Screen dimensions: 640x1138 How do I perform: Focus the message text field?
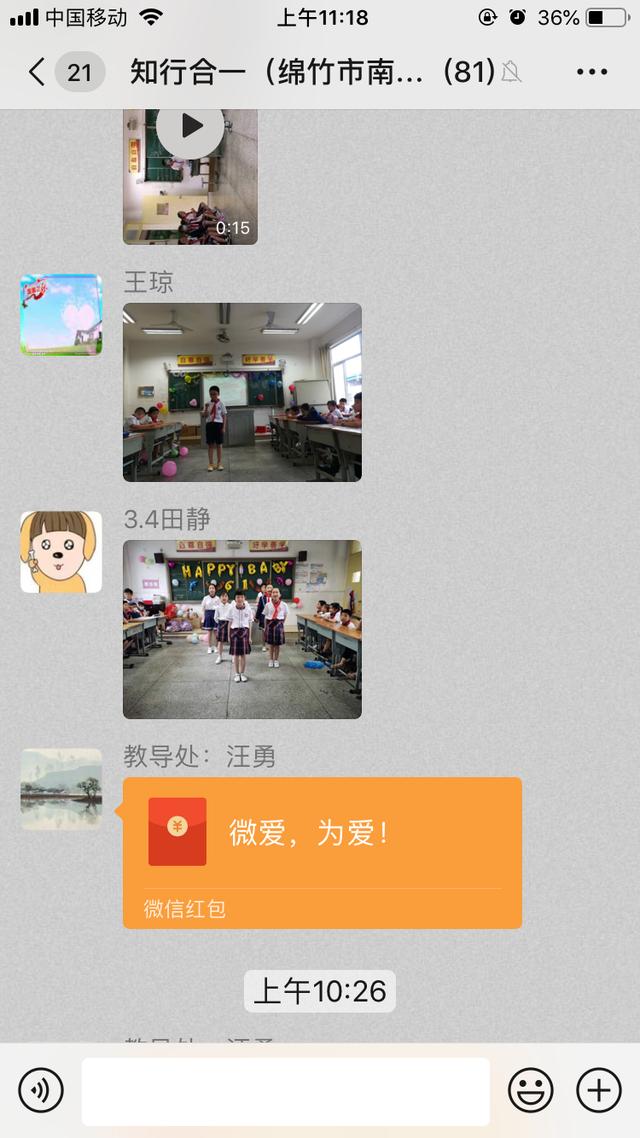tap(286, 1091)
